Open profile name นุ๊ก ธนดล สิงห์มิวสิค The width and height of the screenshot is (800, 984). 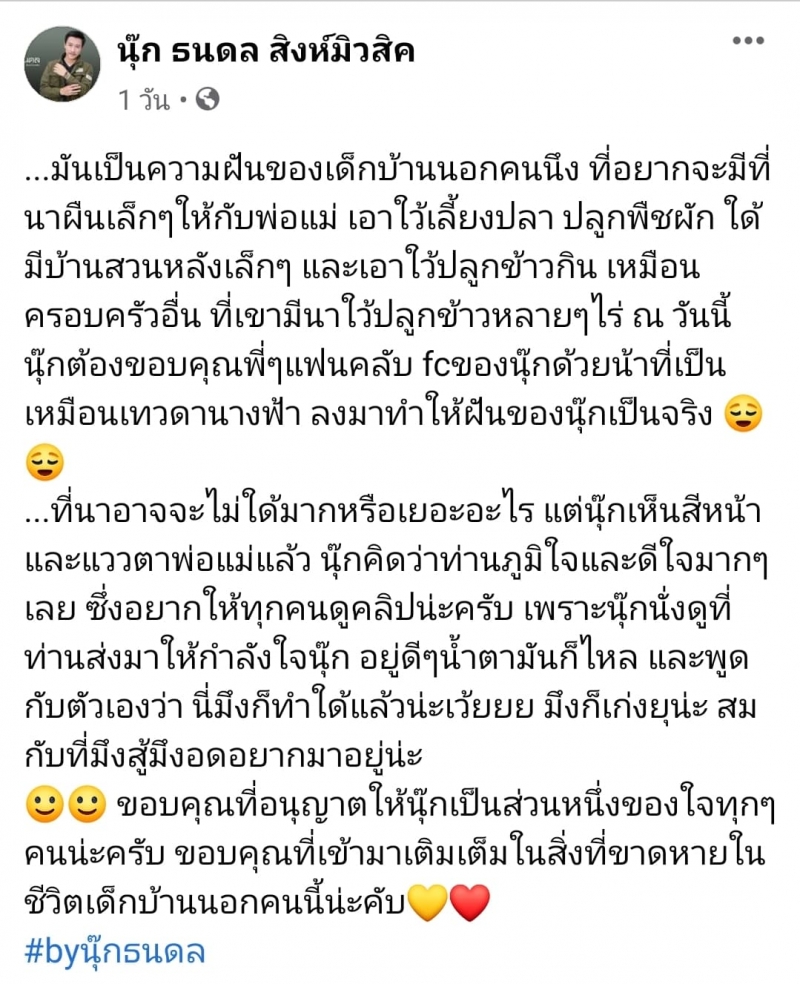(266, 50)
